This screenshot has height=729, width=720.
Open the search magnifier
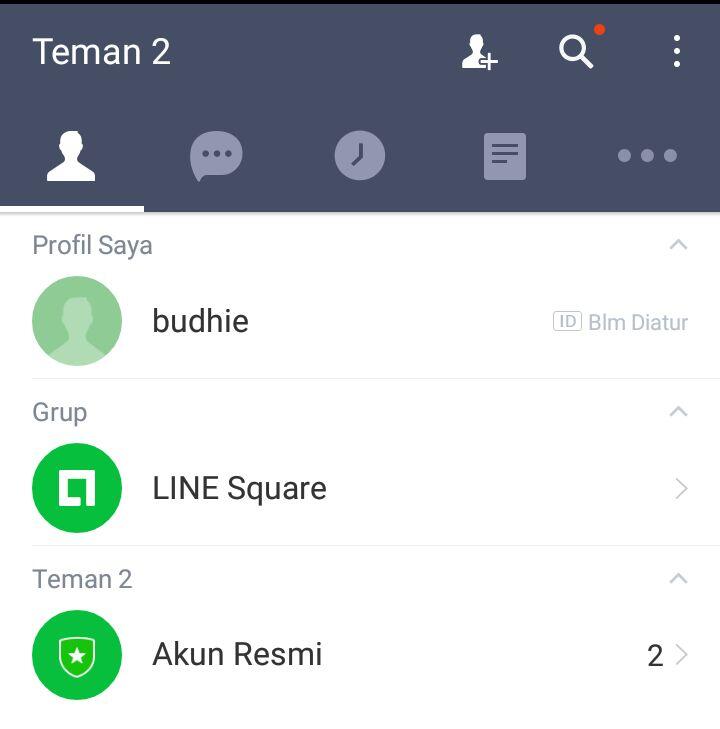coord(576,52)
